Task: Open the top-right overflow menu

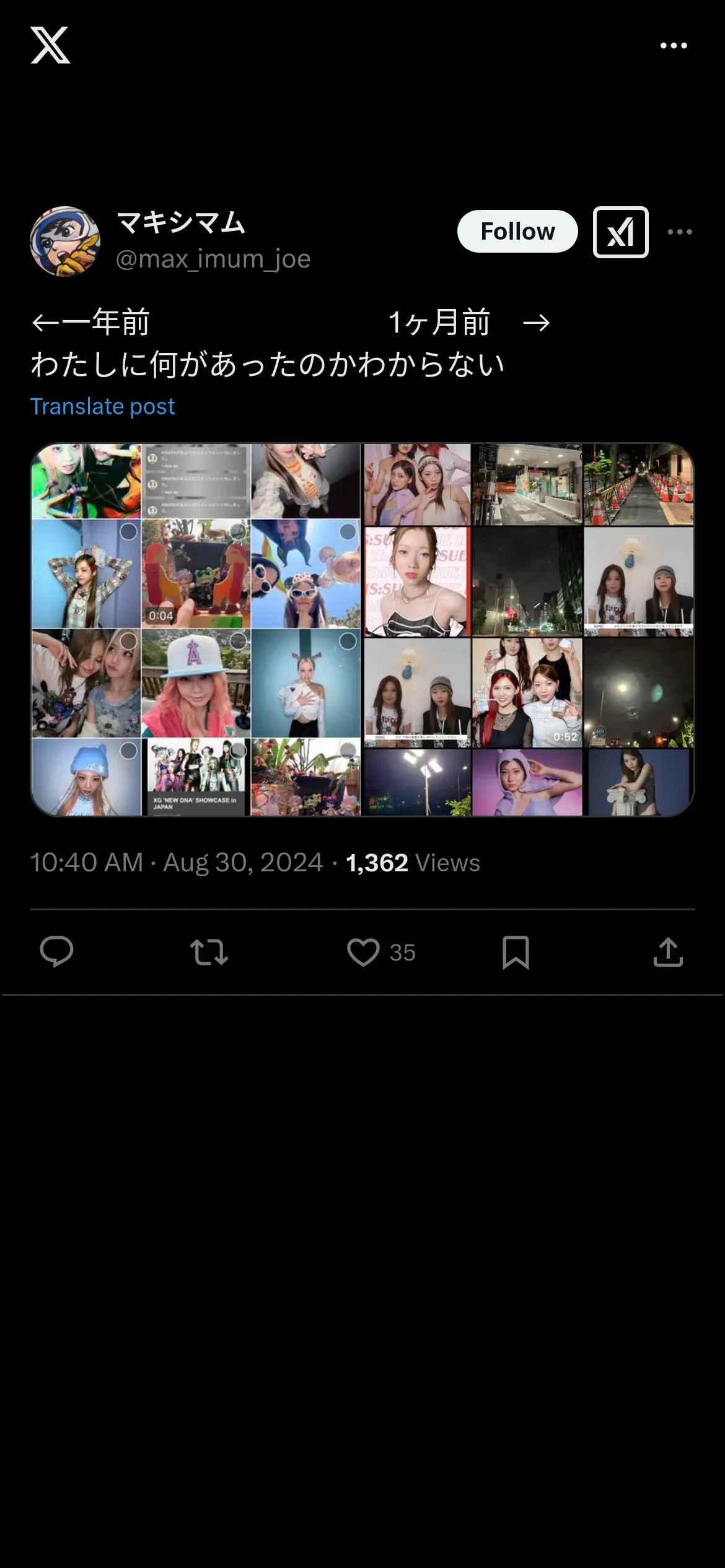Action: pos(674,46)
